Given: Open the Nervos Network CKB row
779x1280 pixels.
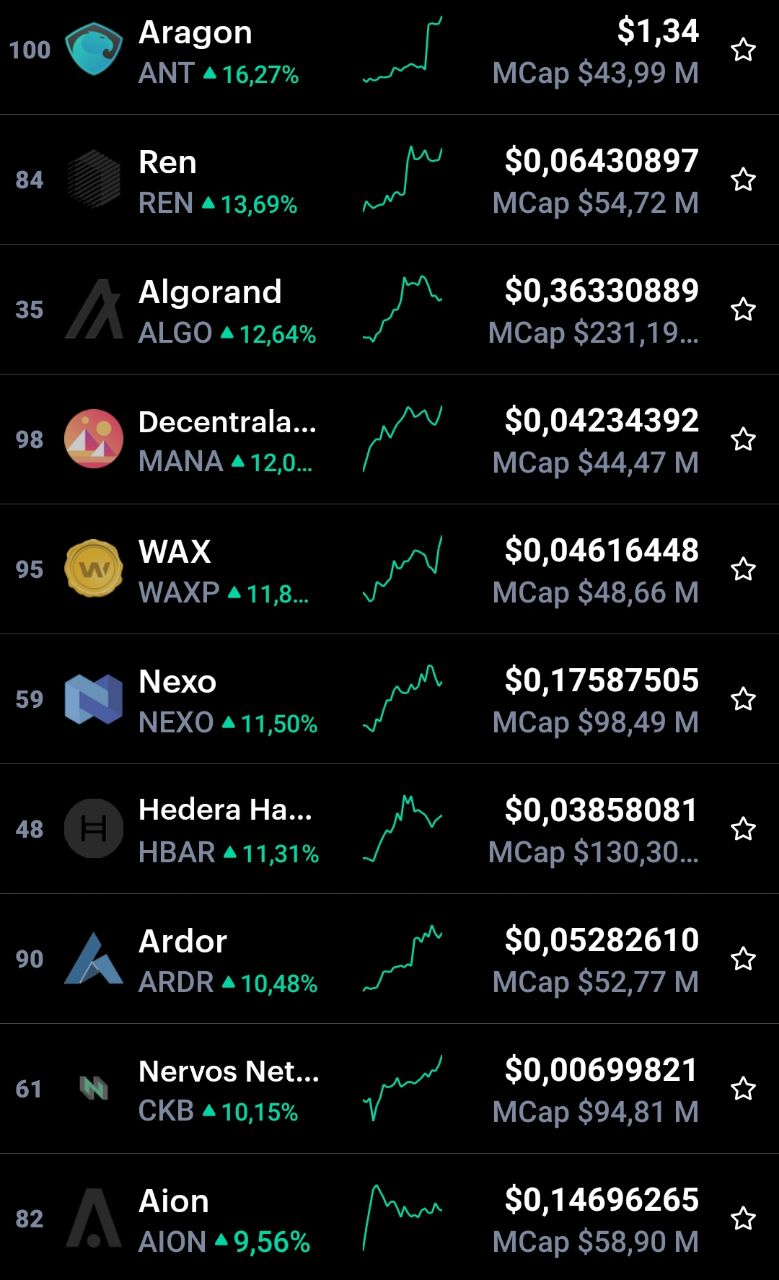Looking at the screenshot, I should click(389, 1088).
